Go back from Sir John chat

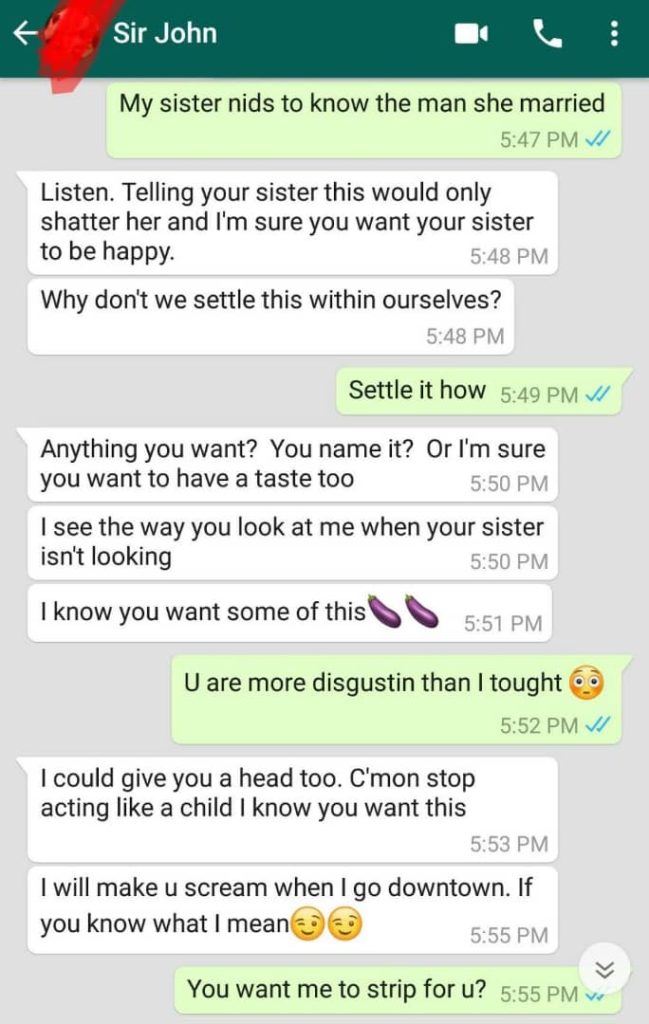click(x=24, y=34)
